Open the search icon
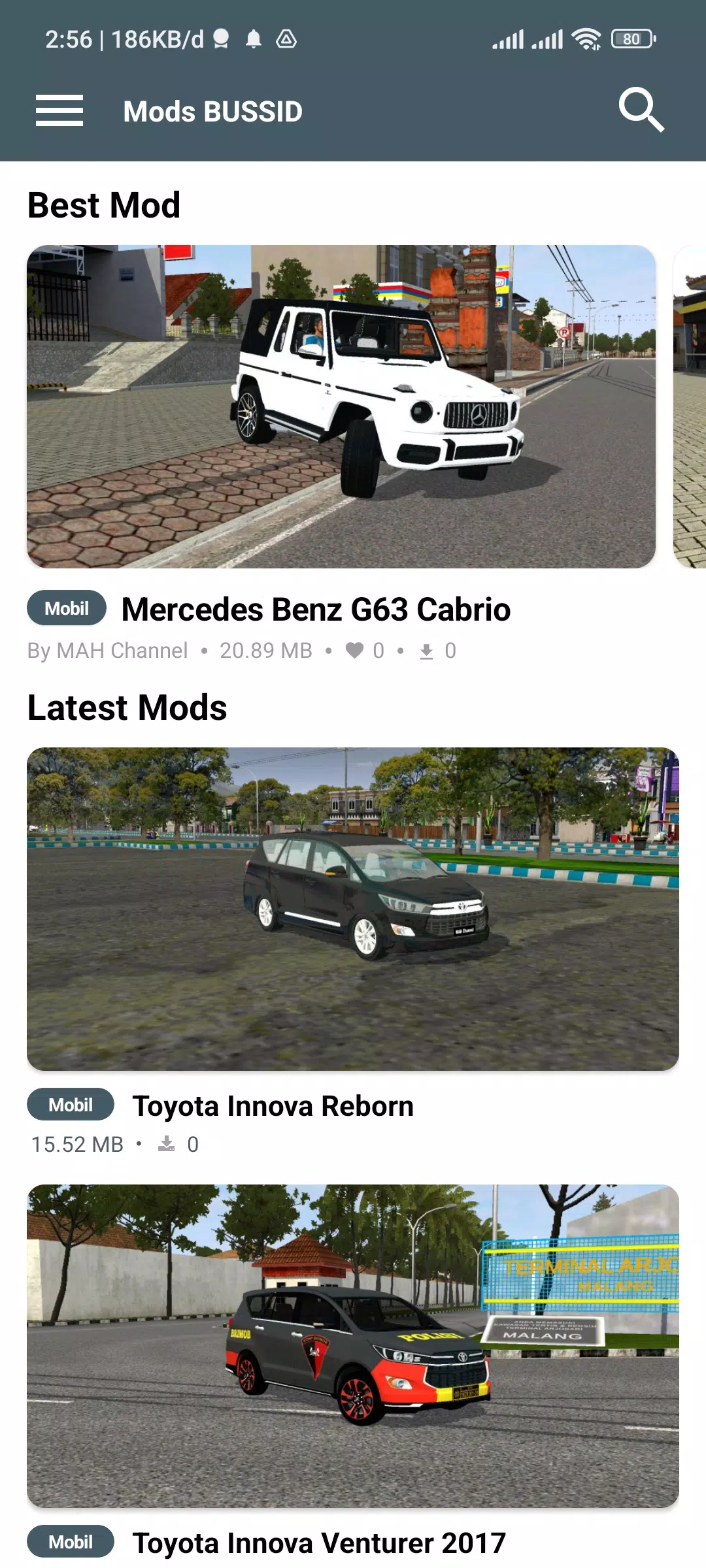 click(641, 110)
